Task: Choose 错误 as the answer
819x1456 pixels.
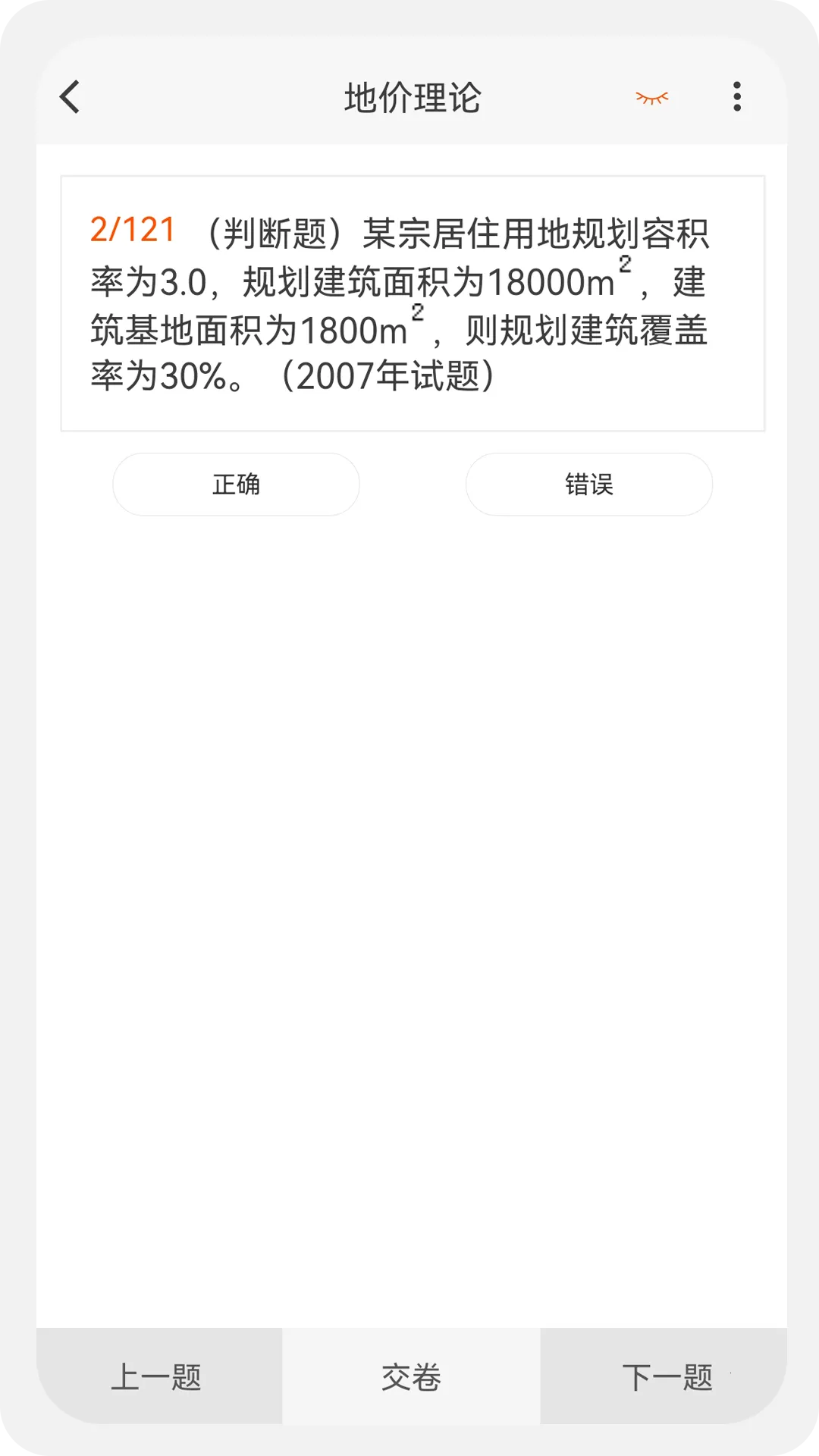Action: point(588,485)
